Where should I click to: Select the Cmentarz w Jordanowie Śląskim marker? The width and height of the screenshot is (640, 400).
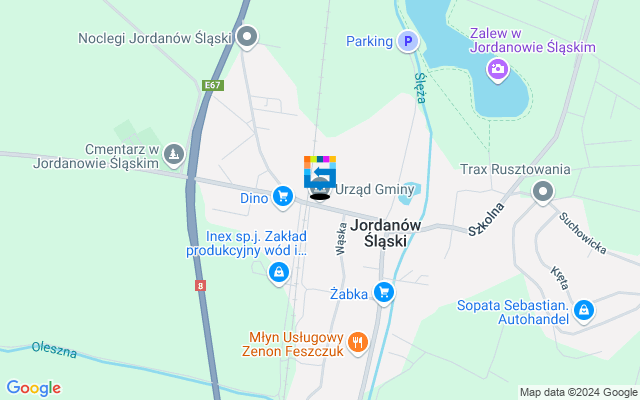(175, 154)
